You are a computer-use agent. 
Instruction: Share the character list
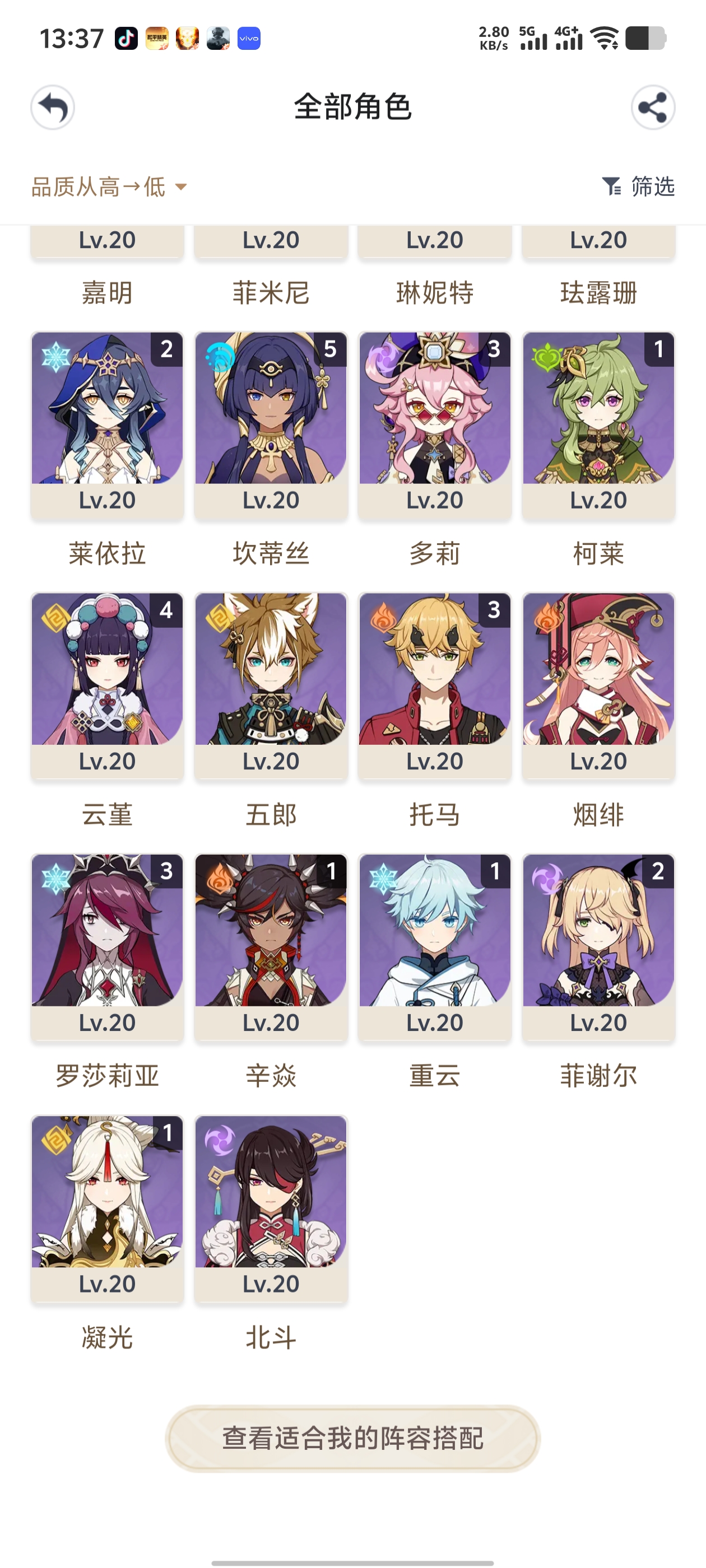(x=652, y=108)
